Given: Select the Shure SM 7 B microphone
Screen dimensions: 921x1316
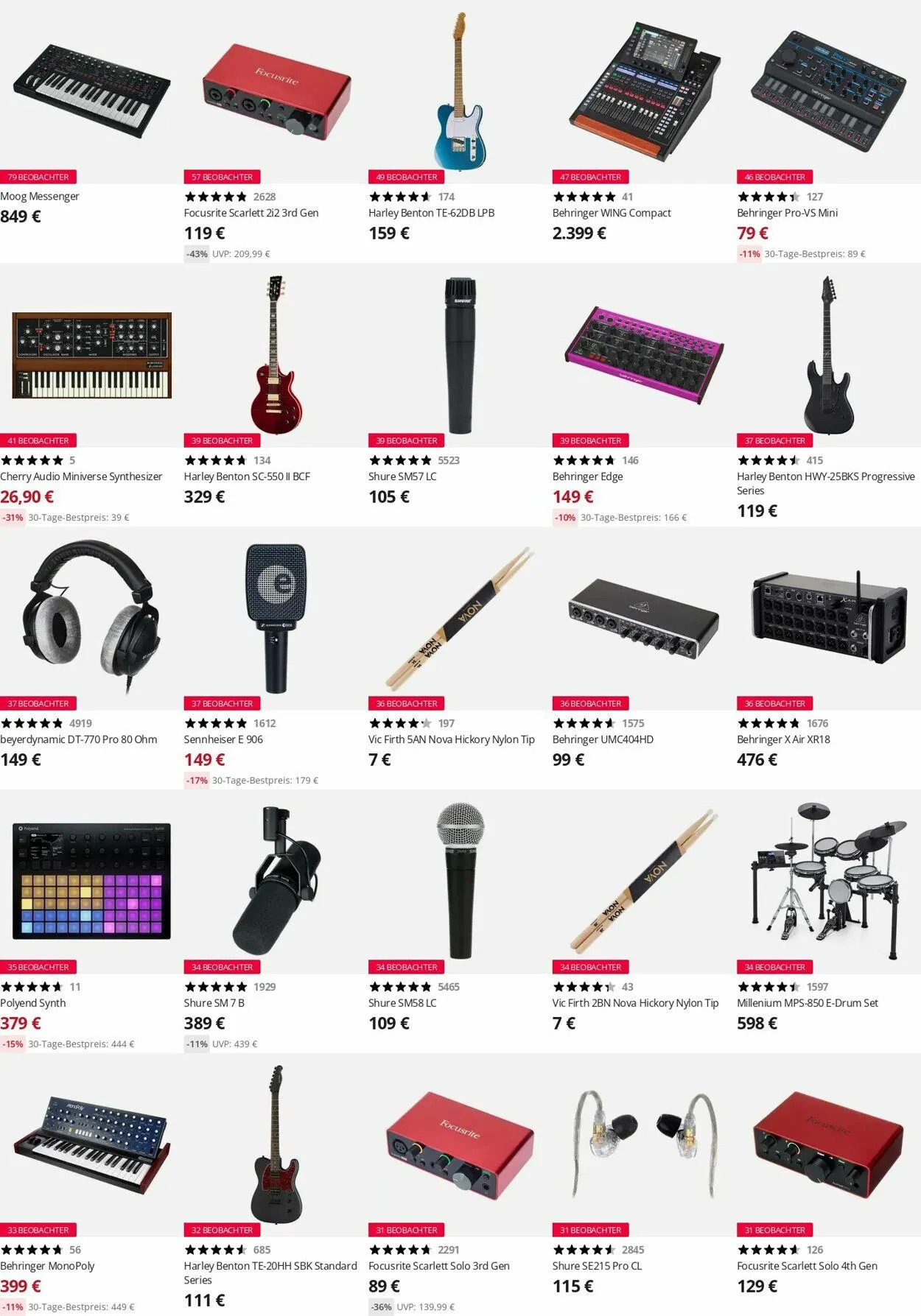Looking at the screenshot, I should tap(214, 1003).
